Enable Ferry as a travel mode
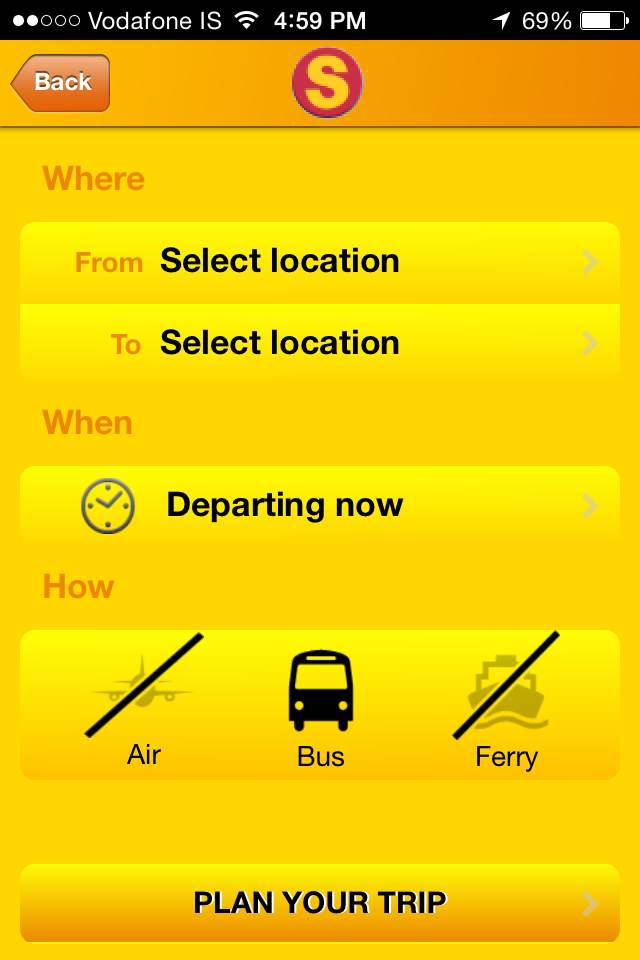Image resolution: width=640 pixels, height=960 pixels. [x=506, y=700]
